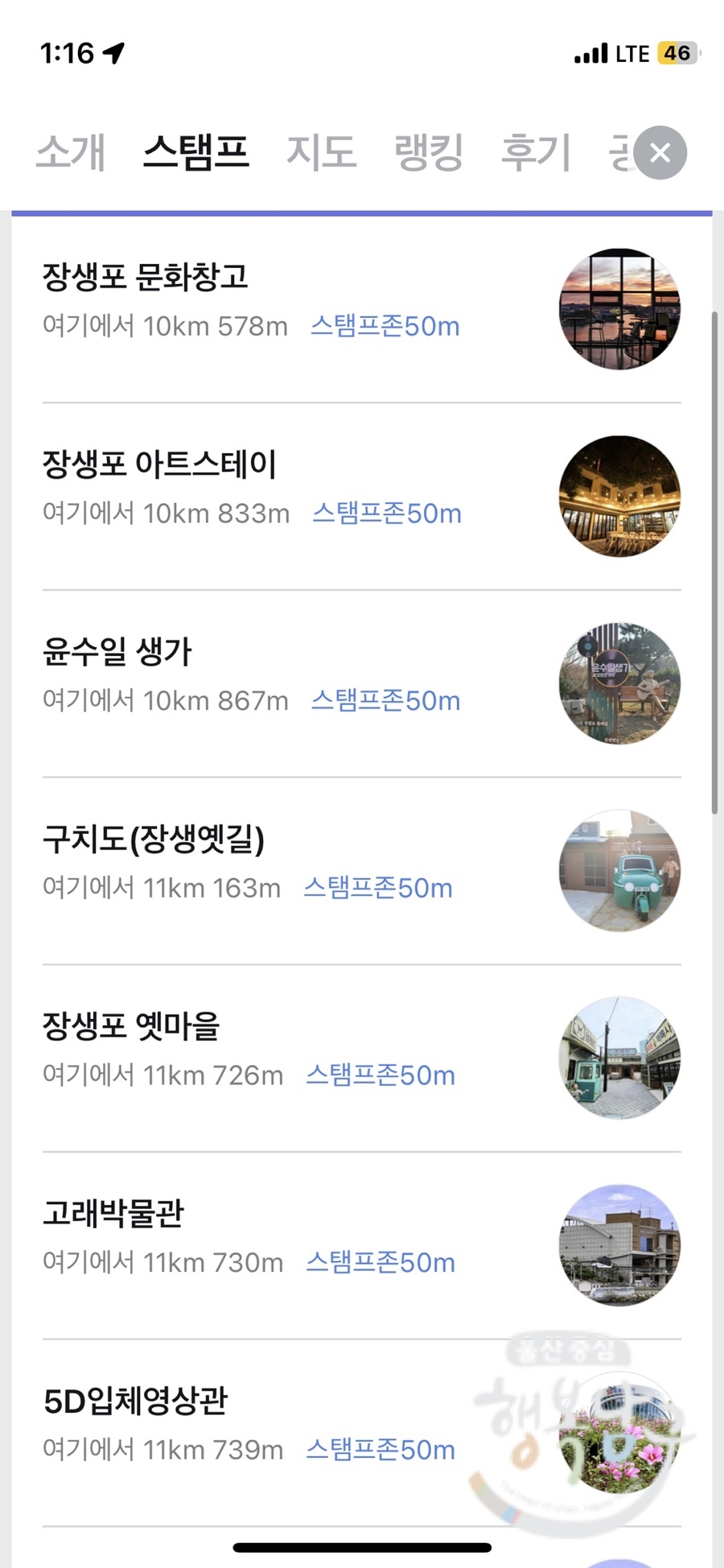Switch to the 지도 tab
The height and width of the screenshot is (1568, 724).
tap(322, 152)
